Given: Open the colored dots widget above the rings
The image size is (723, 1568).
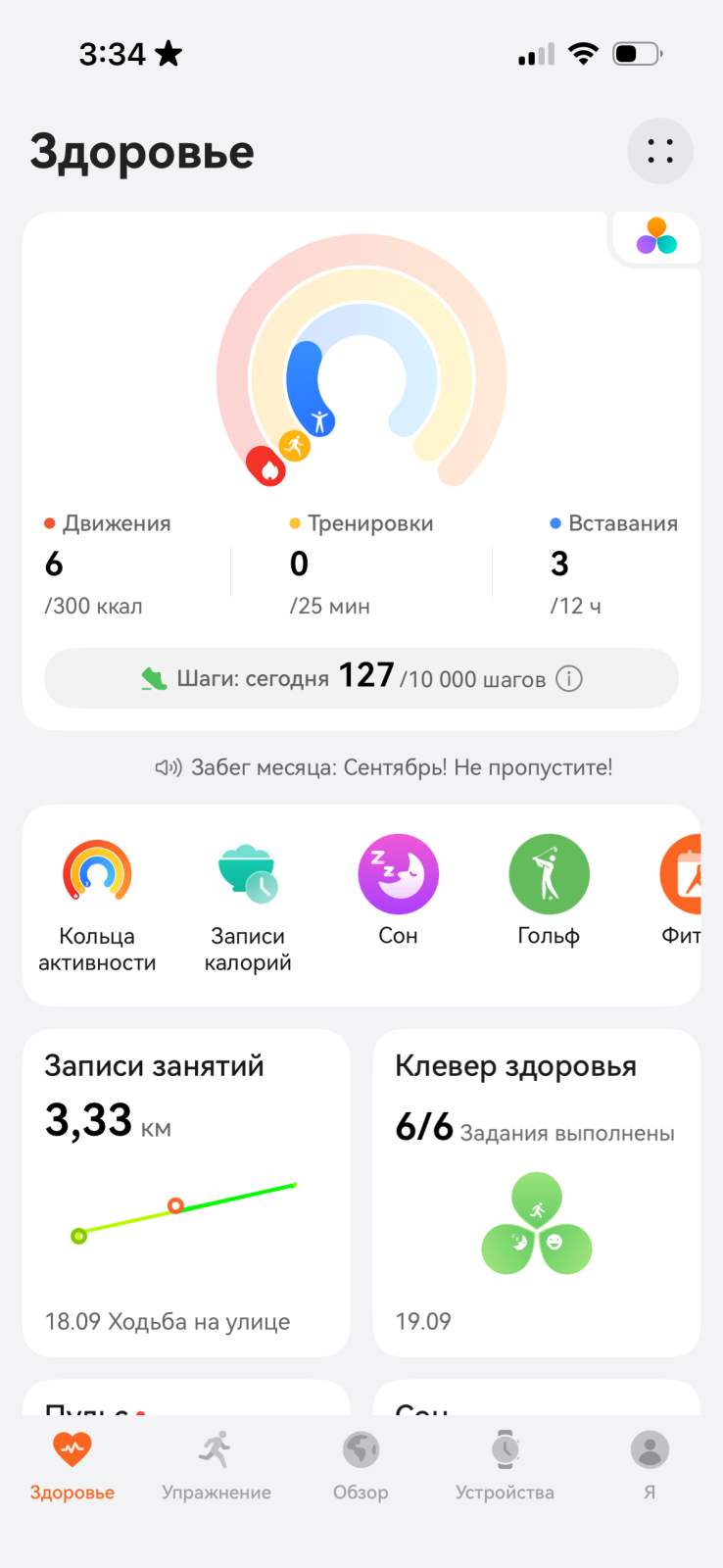Looking at the screenshot, I should [658, 237].
